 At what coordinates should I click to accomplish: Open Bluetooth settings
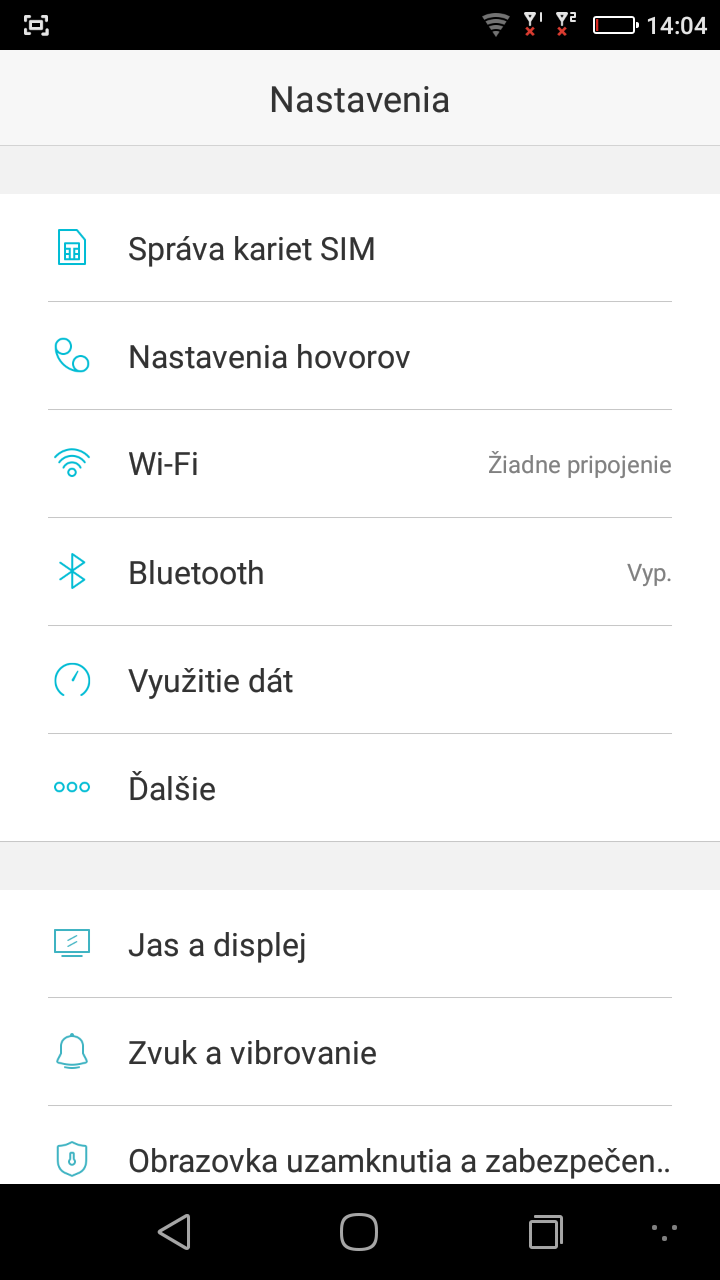(360, 572)
